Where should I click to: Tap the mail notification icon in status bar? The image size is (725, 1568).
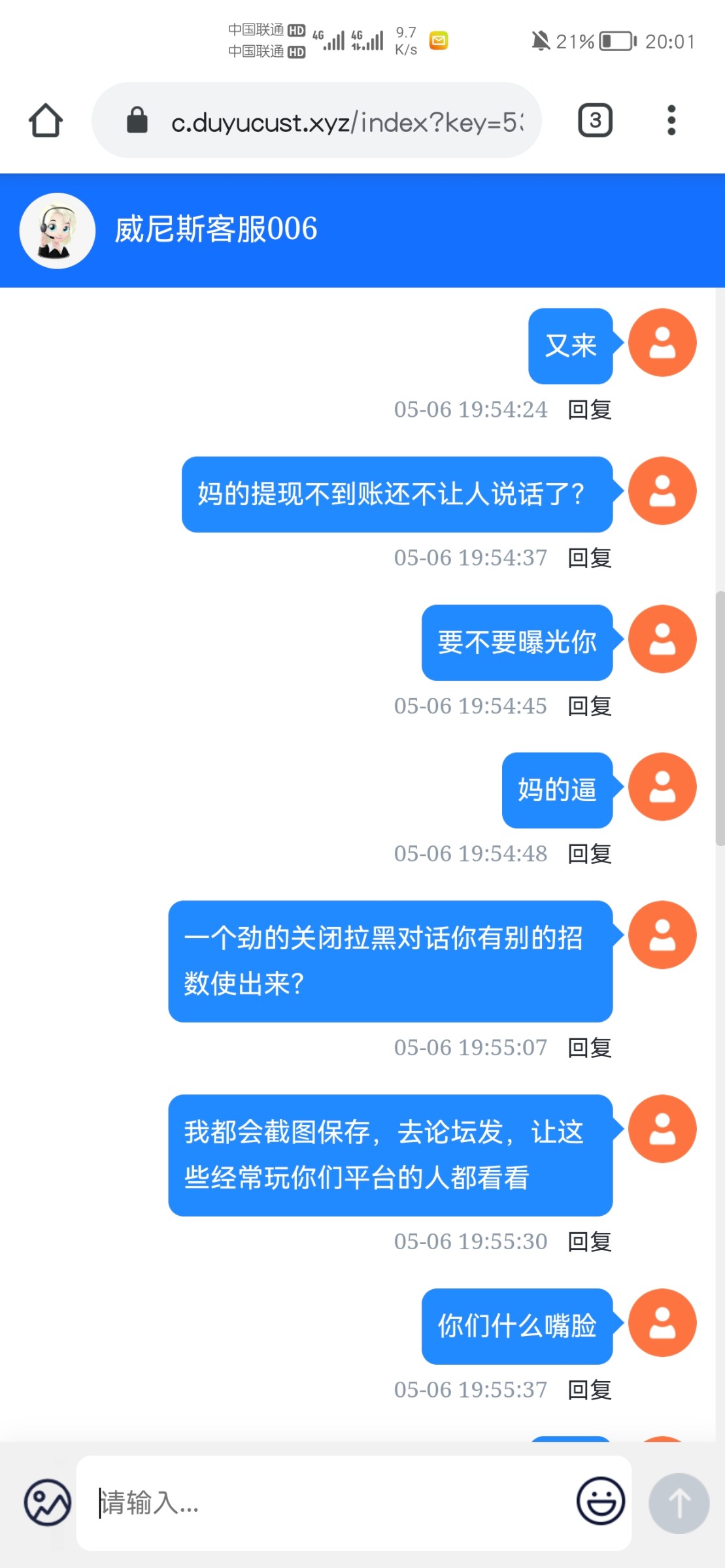pyautogui.click(x=439, y=41)
